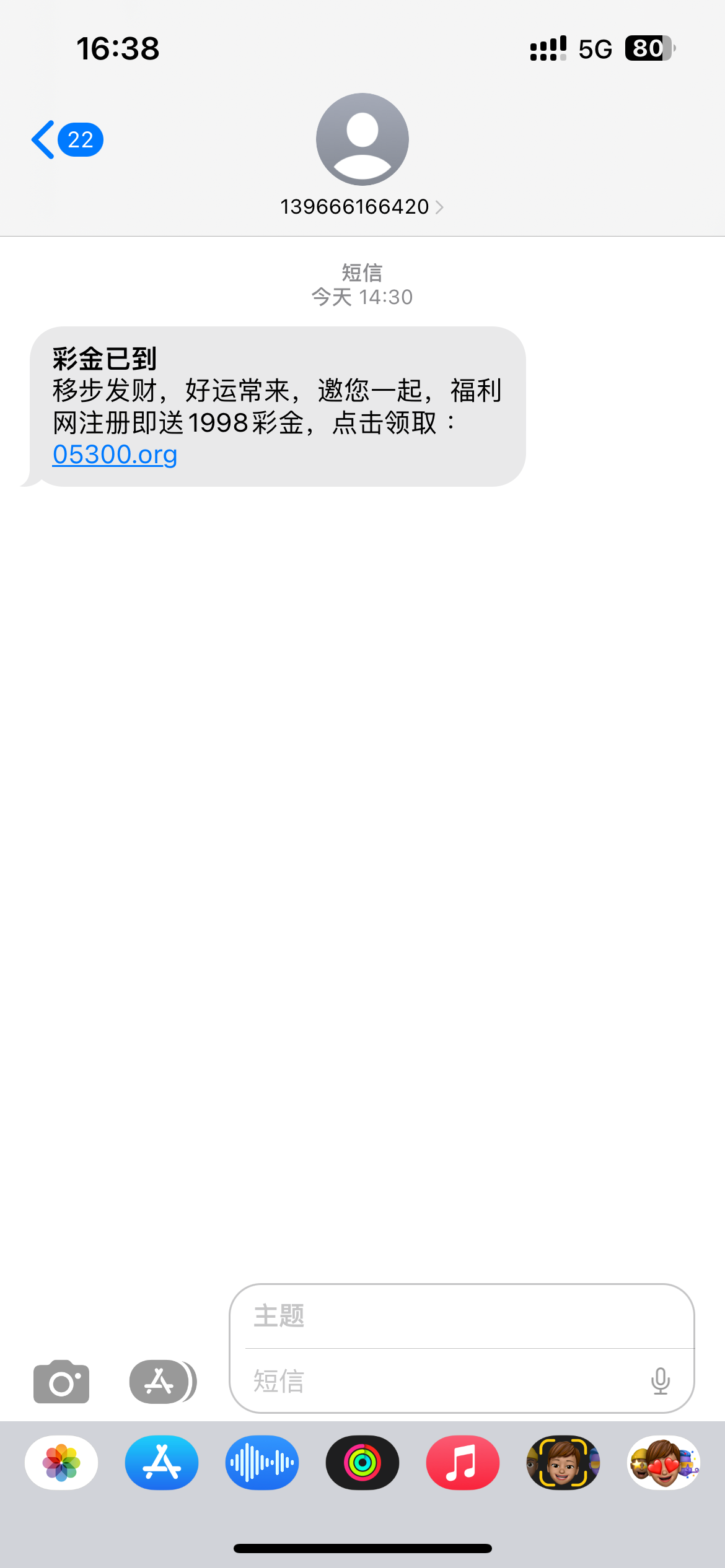
Task: Open the Memoji camera app
Action: [563, 1463]
